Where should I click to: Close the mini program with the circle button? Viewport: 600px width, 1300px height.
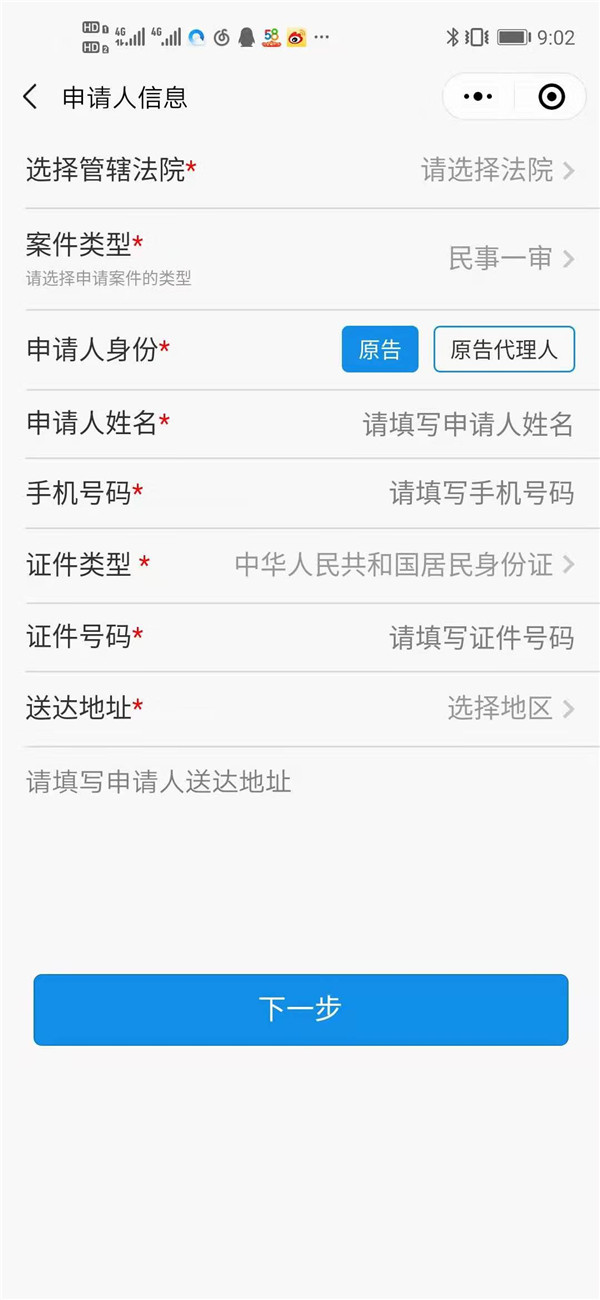click(551, 97)
